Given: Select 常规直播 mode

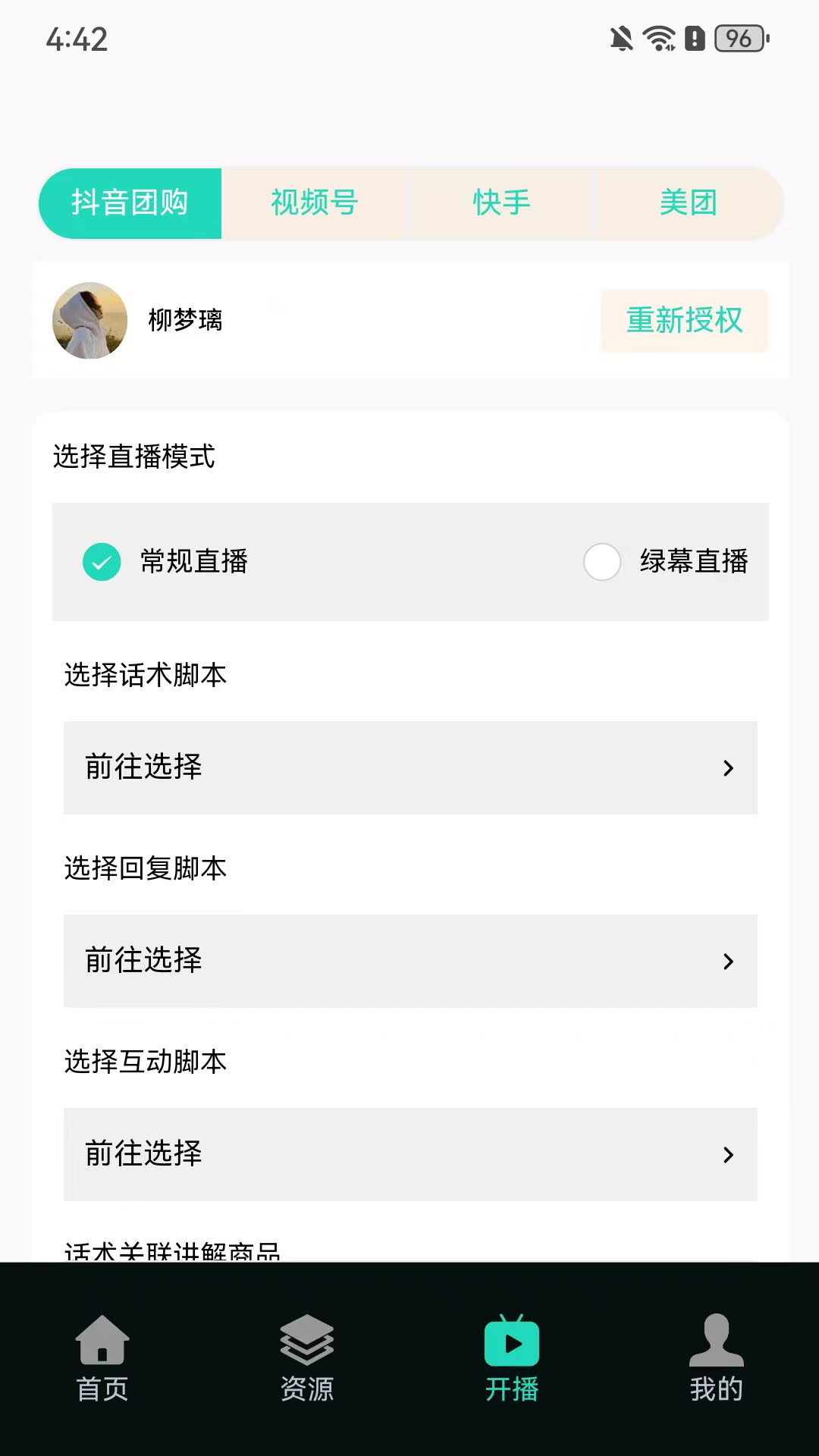Looking at the screenshot, I should coord(102,562).
